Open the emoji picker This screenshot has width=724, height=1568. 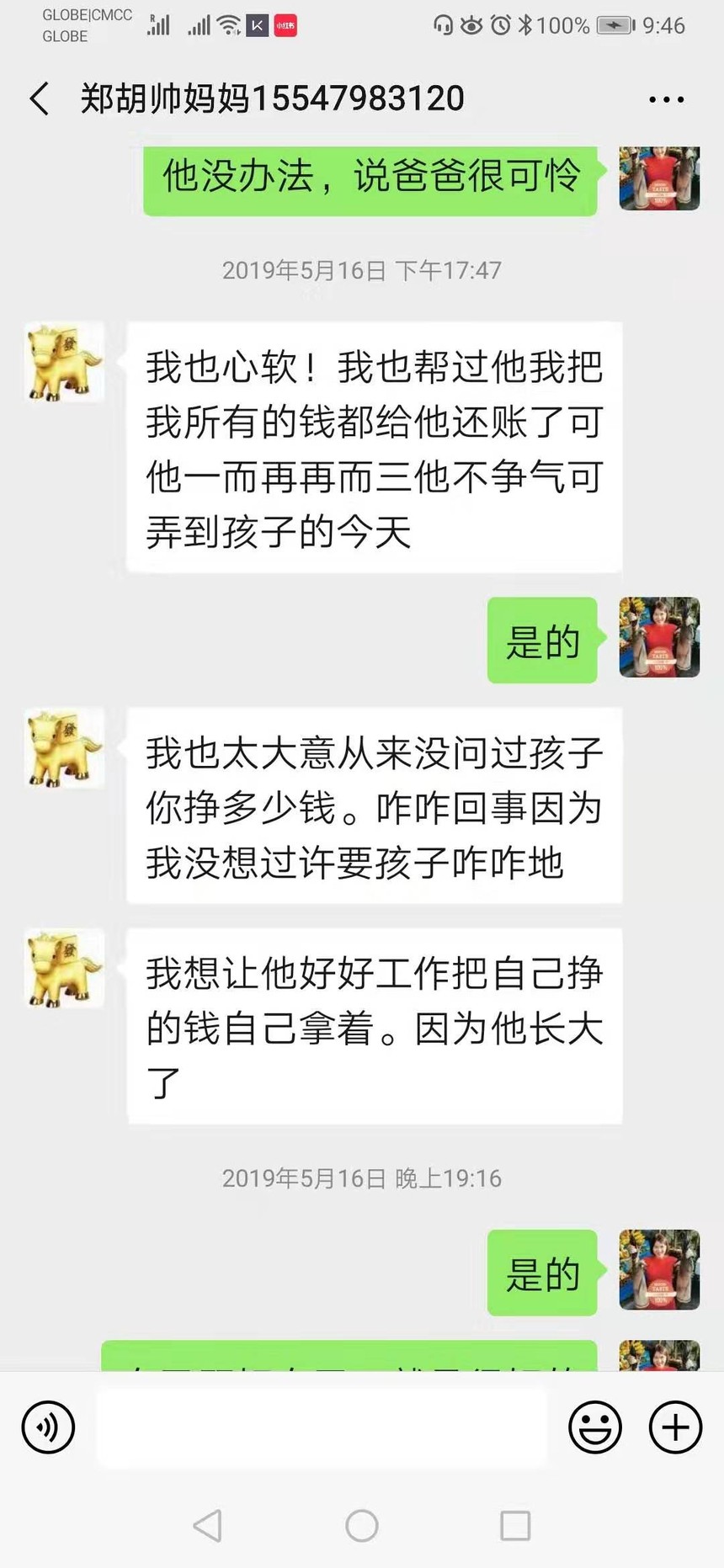pos(595,1427)
